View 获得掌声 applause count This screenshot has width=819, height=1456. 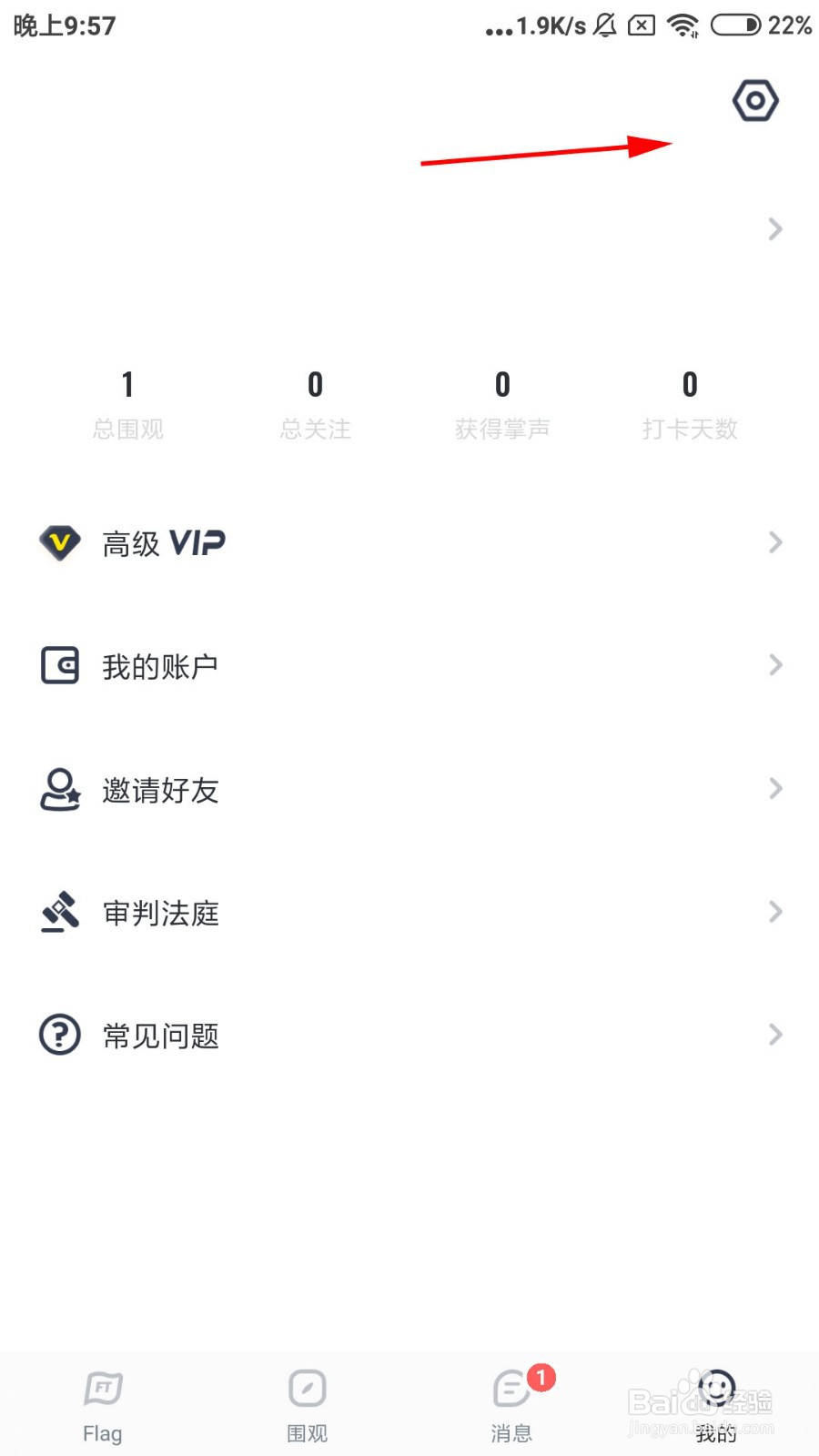502,405
